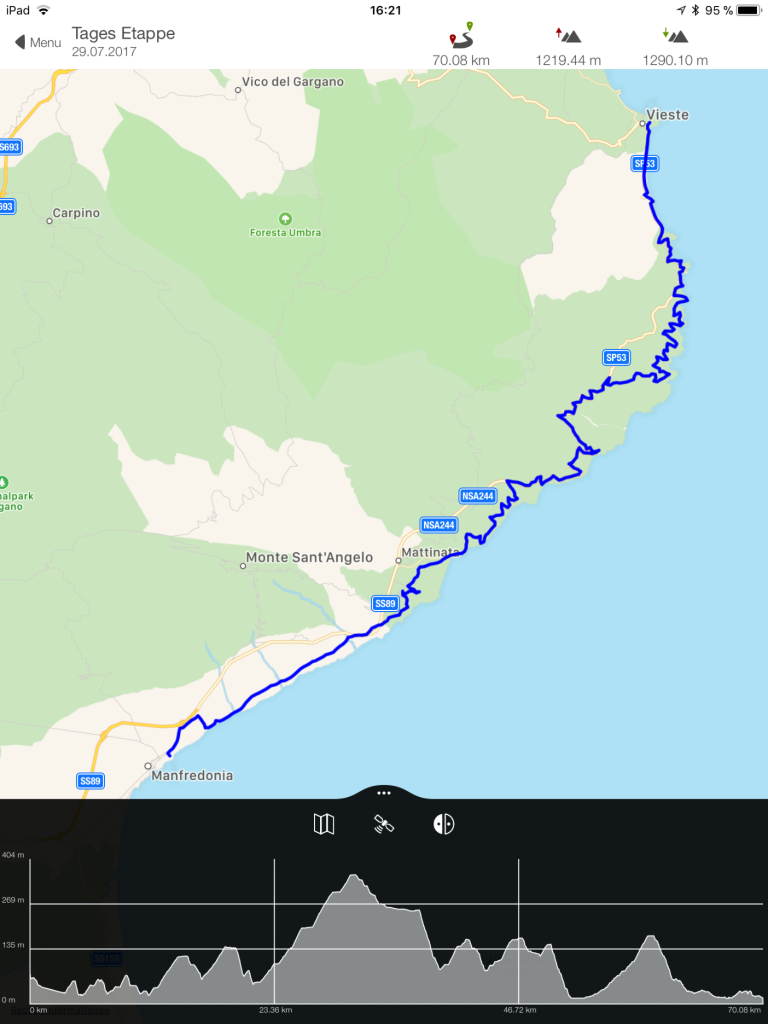Go back to the Menu

tap(37, 43)
